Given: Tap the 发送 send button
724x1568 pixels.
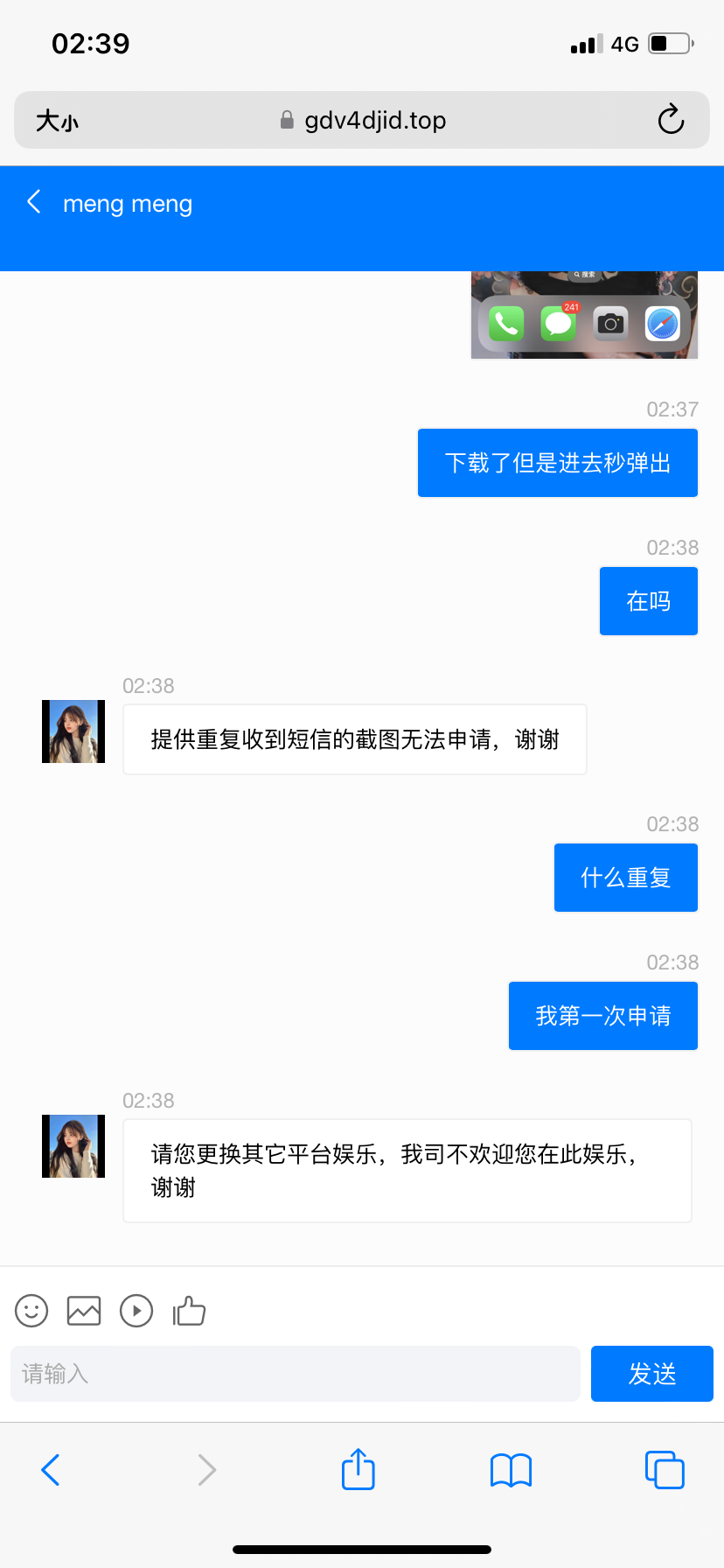Looking at the screenshot, I should pyautogui.click(x=651, y=1374).
